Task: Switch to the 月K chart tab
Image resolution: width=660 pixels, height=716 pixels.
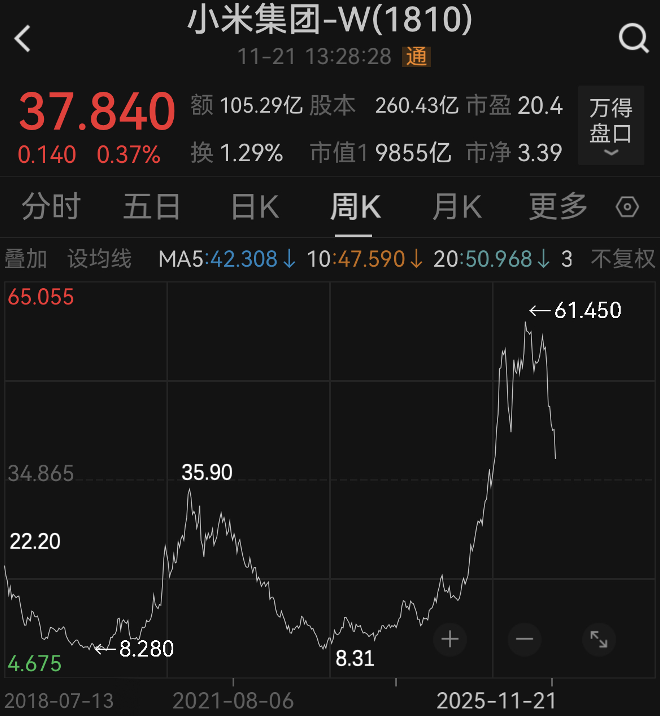Action: point(457,207)
